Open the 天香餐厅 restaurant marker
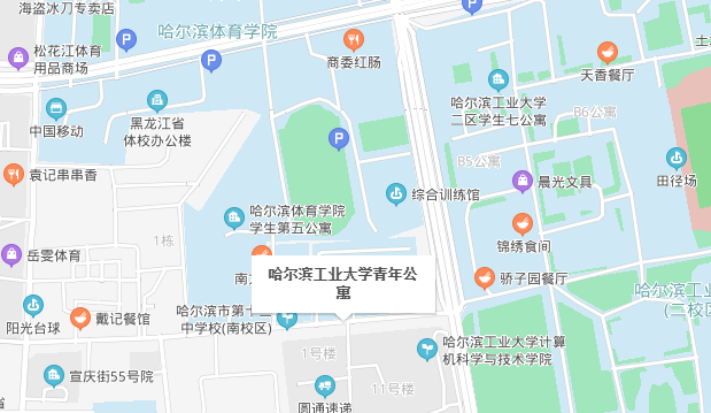Viewport: 711px width, 413px height. [607, 52]
